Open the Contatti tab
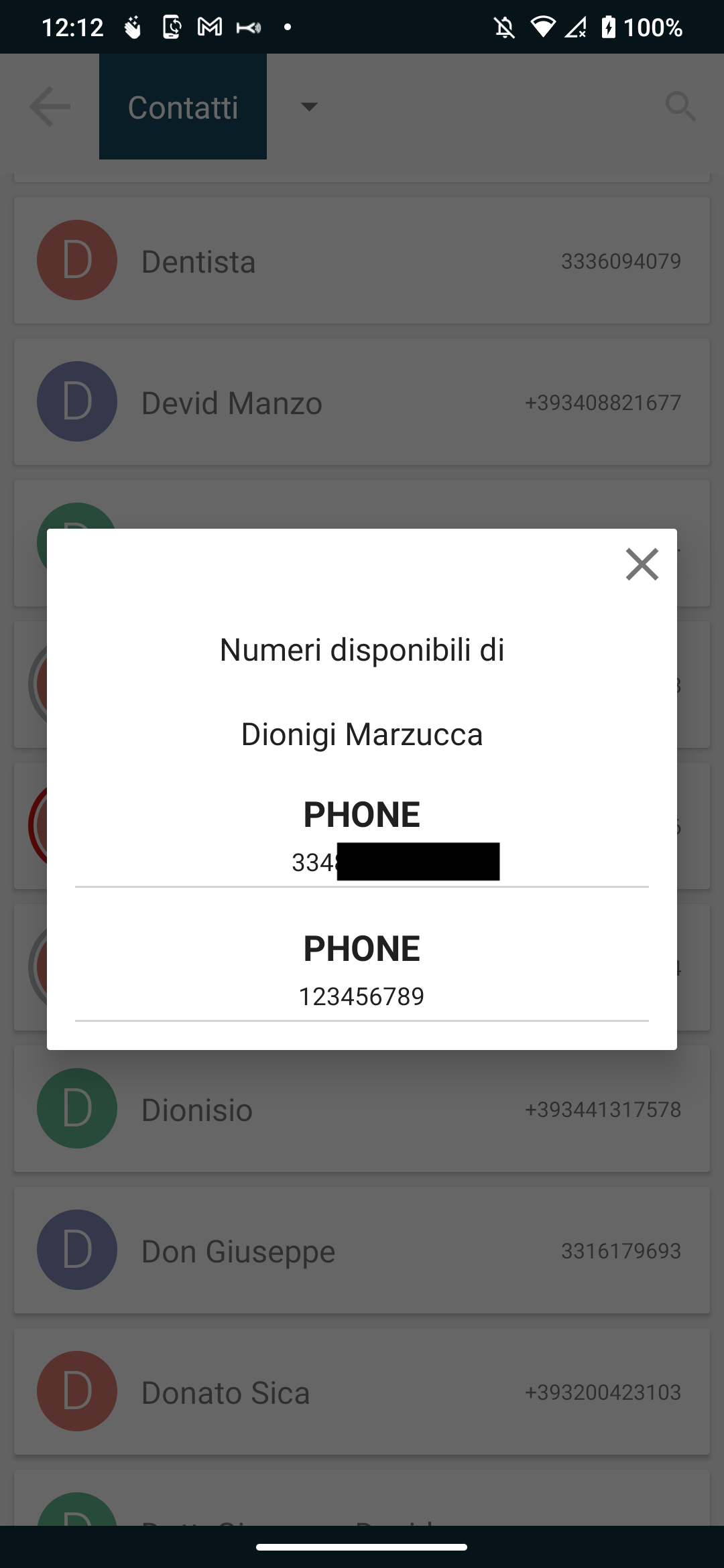 (x=183, y=107)
